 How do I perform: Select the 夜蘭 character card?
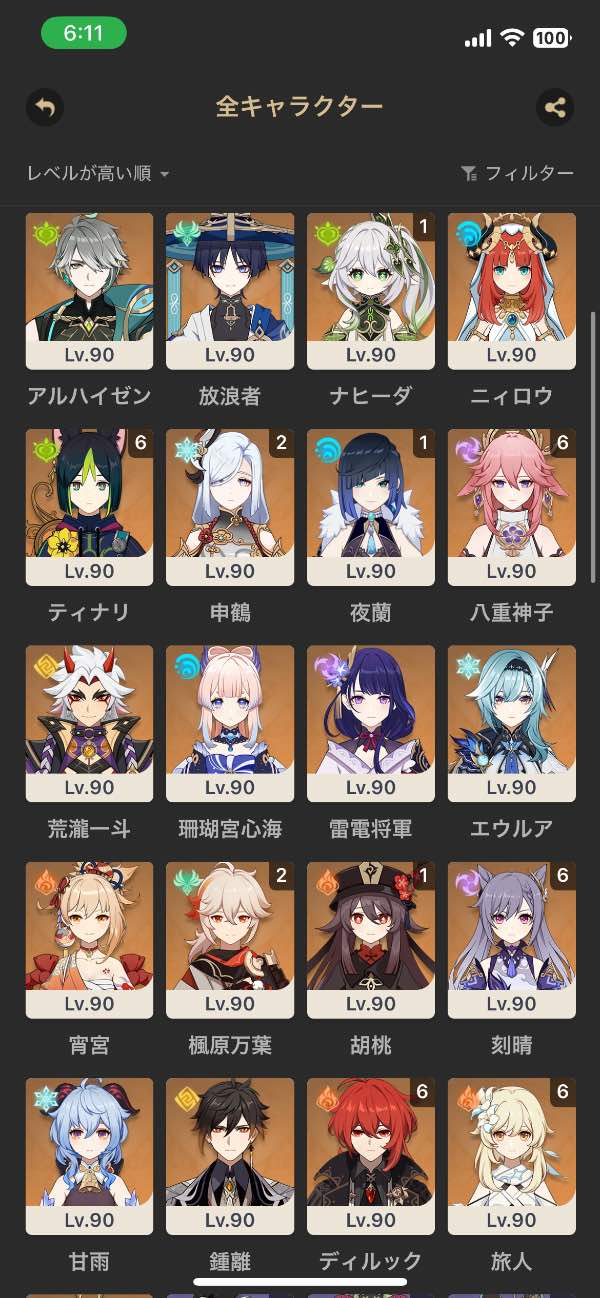(371, 507)
